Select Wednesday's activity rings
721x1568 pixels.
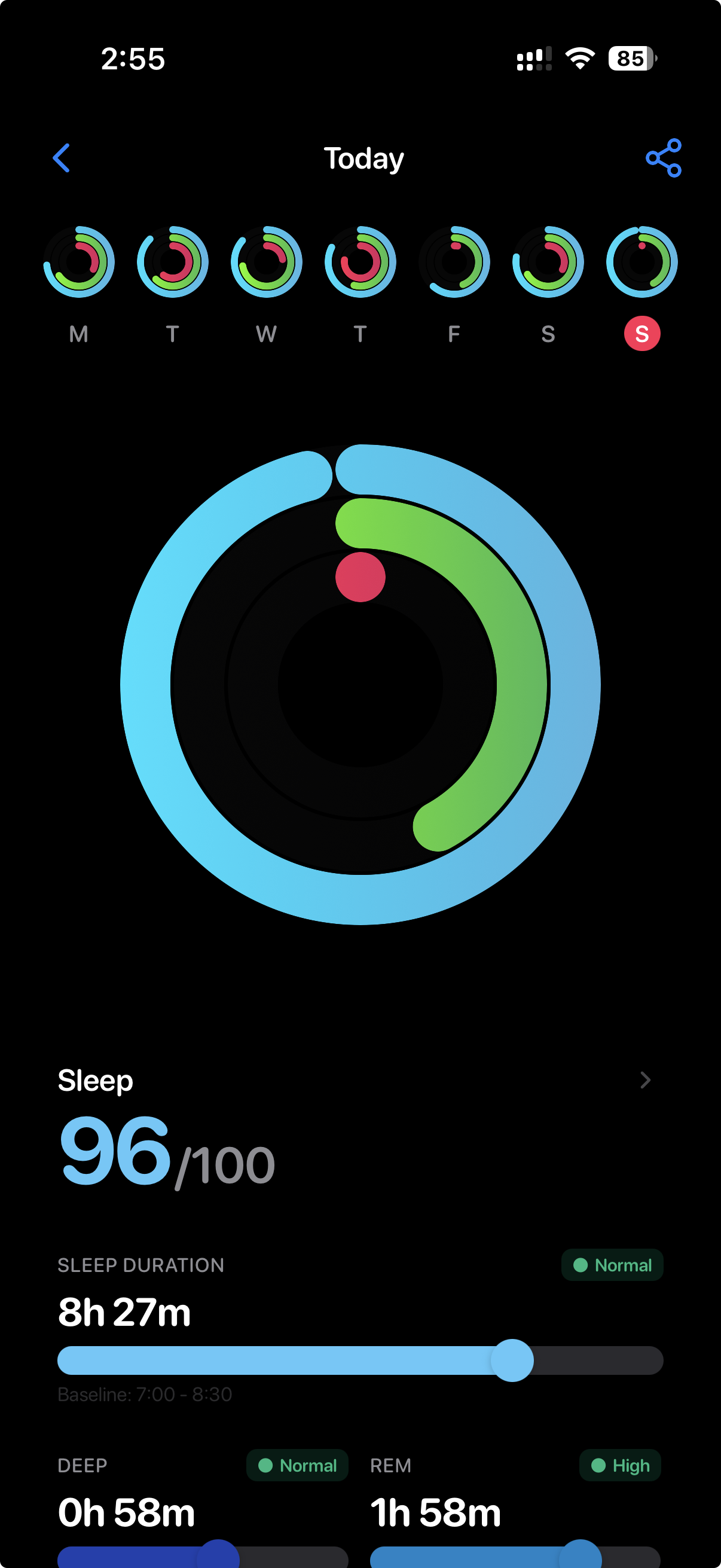pos(267,263)
